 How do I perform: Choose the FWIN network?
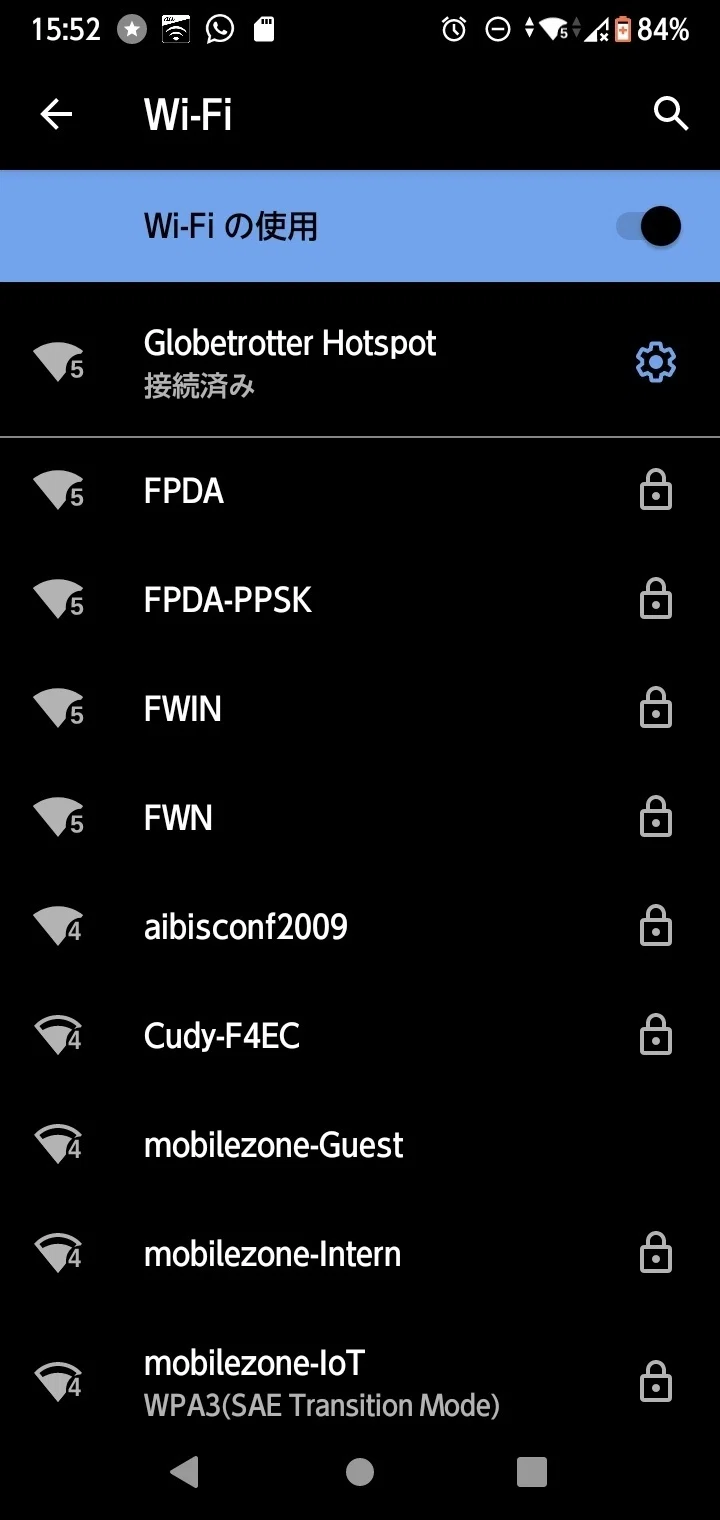tap(360, 709)
